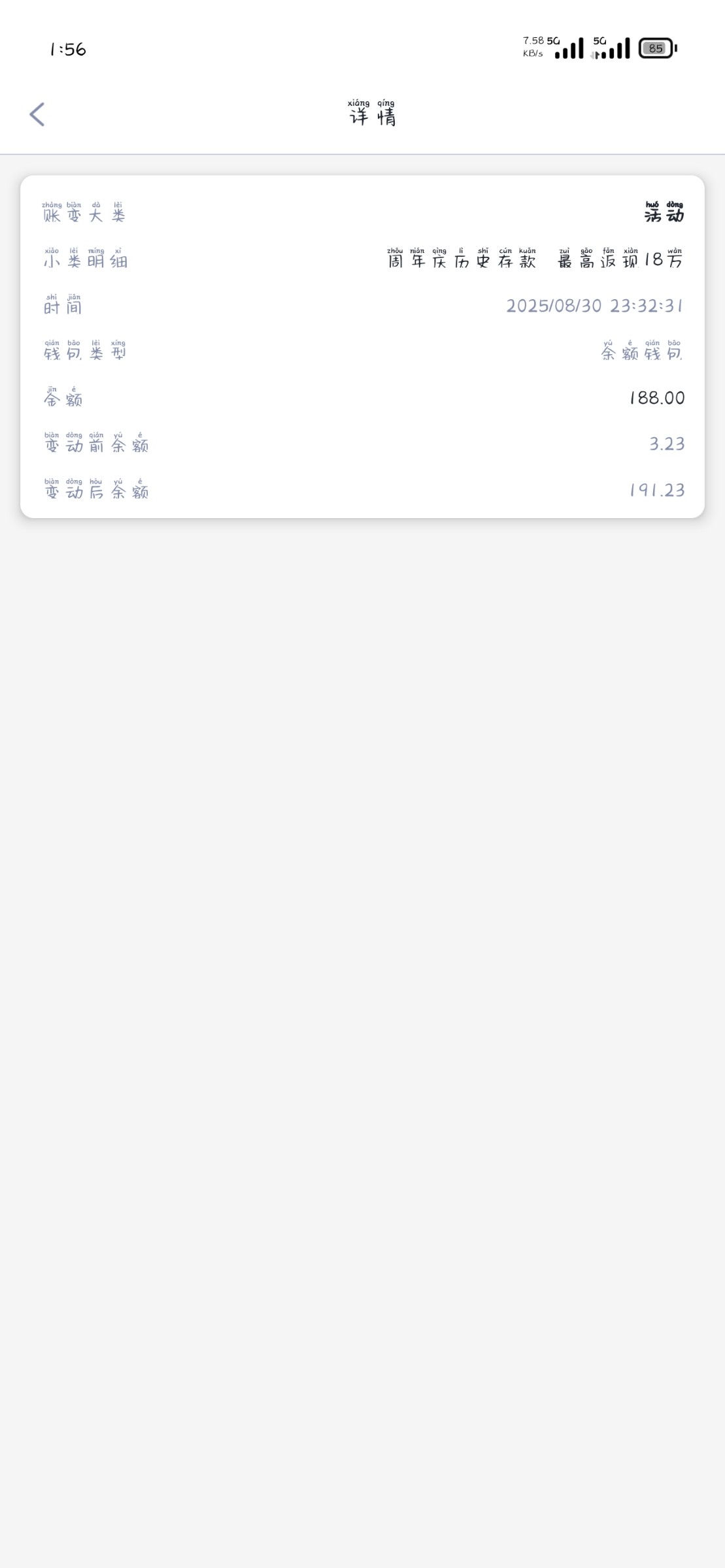The width and height of the screenshot is (725, 1568).
Task: Tap the battery indicator showing 85
Action: coord(656,48)
